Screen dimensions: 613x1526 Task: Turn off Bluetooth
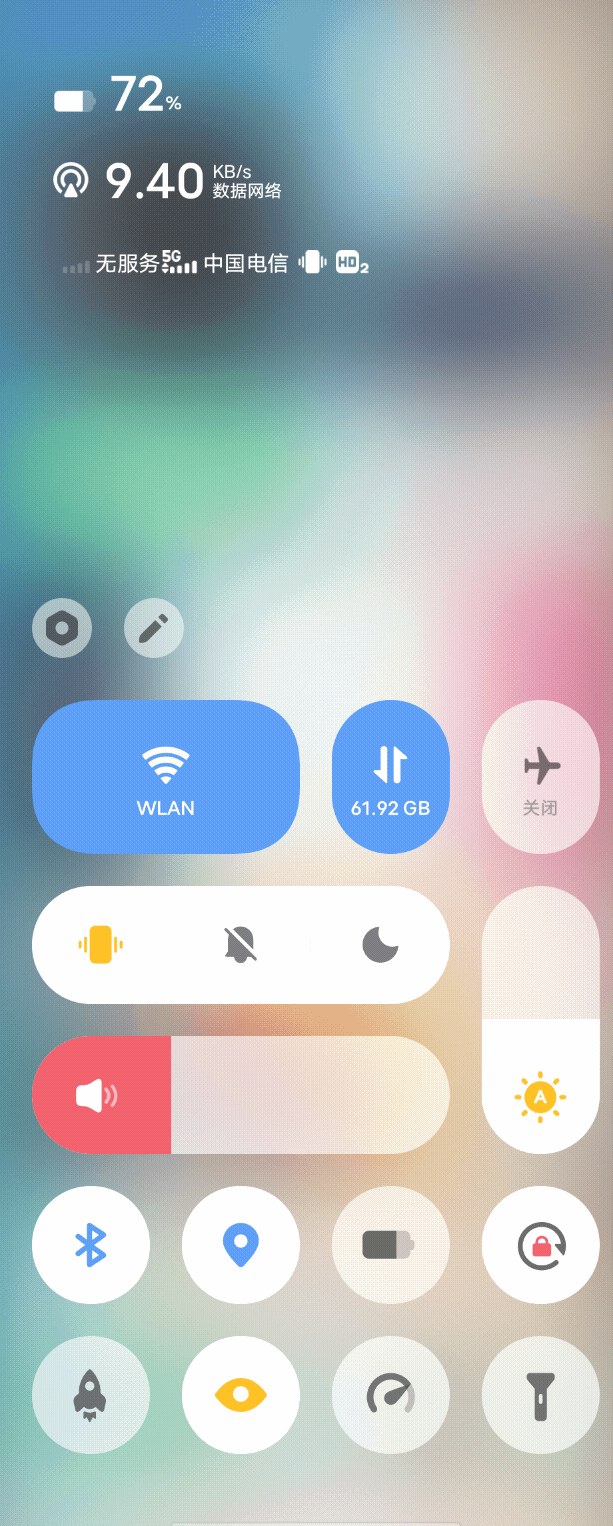point(91,1245)
